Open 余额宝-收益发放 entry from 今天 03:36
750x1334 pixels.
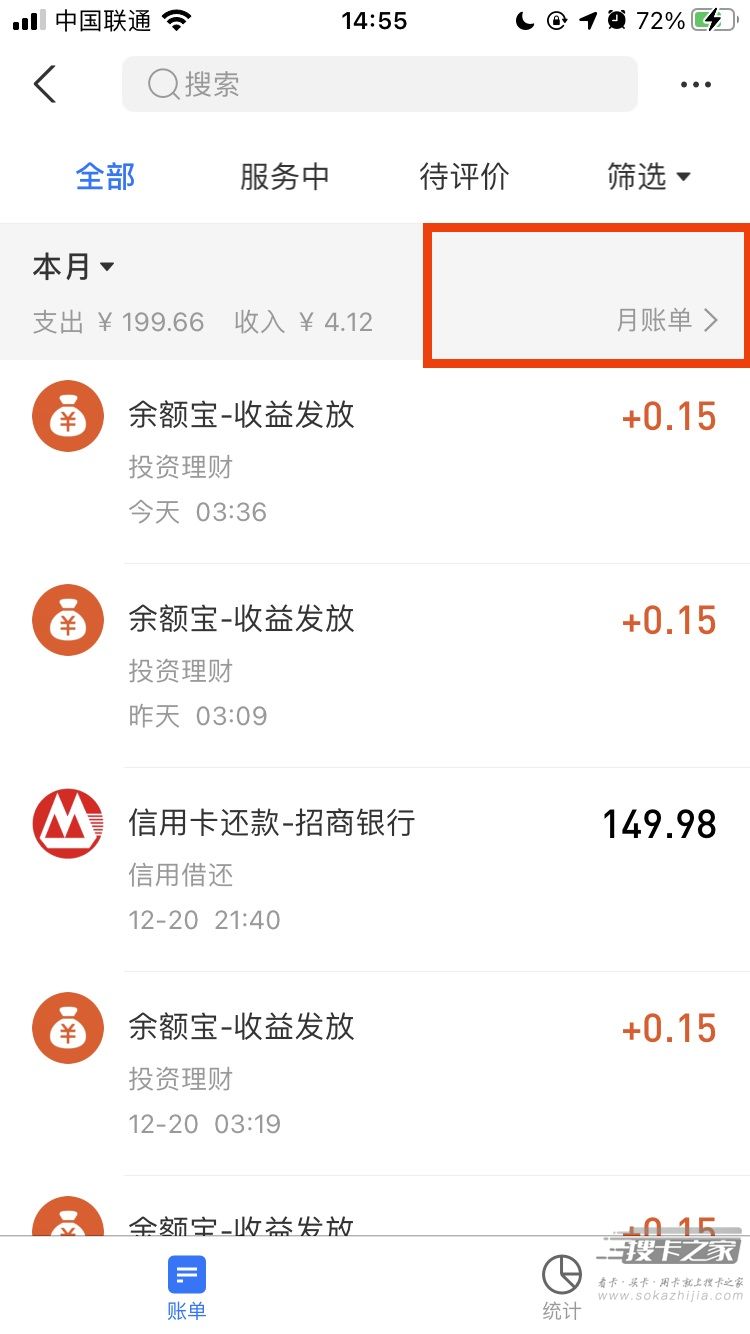click(x=375, y=462)
